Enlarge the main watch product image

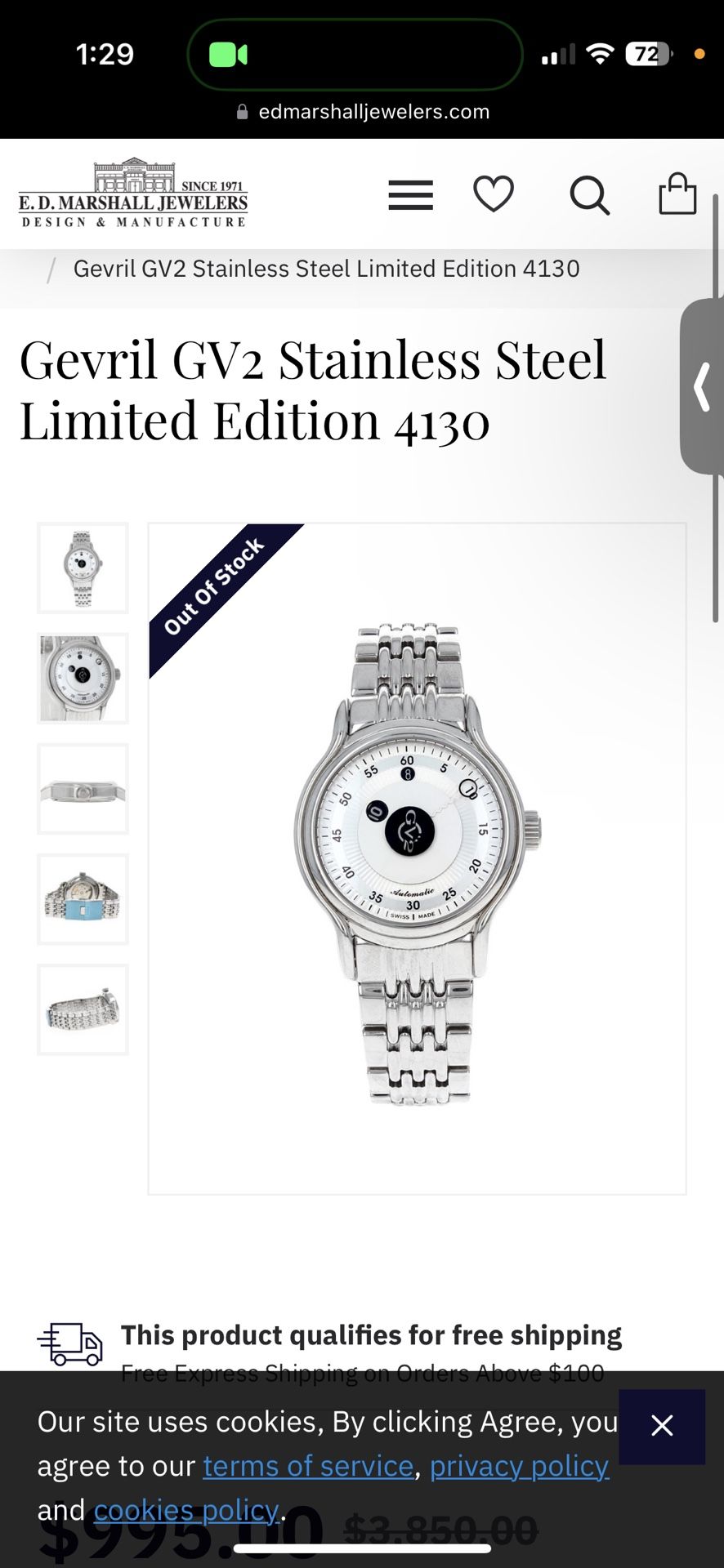tap(417, 857)
